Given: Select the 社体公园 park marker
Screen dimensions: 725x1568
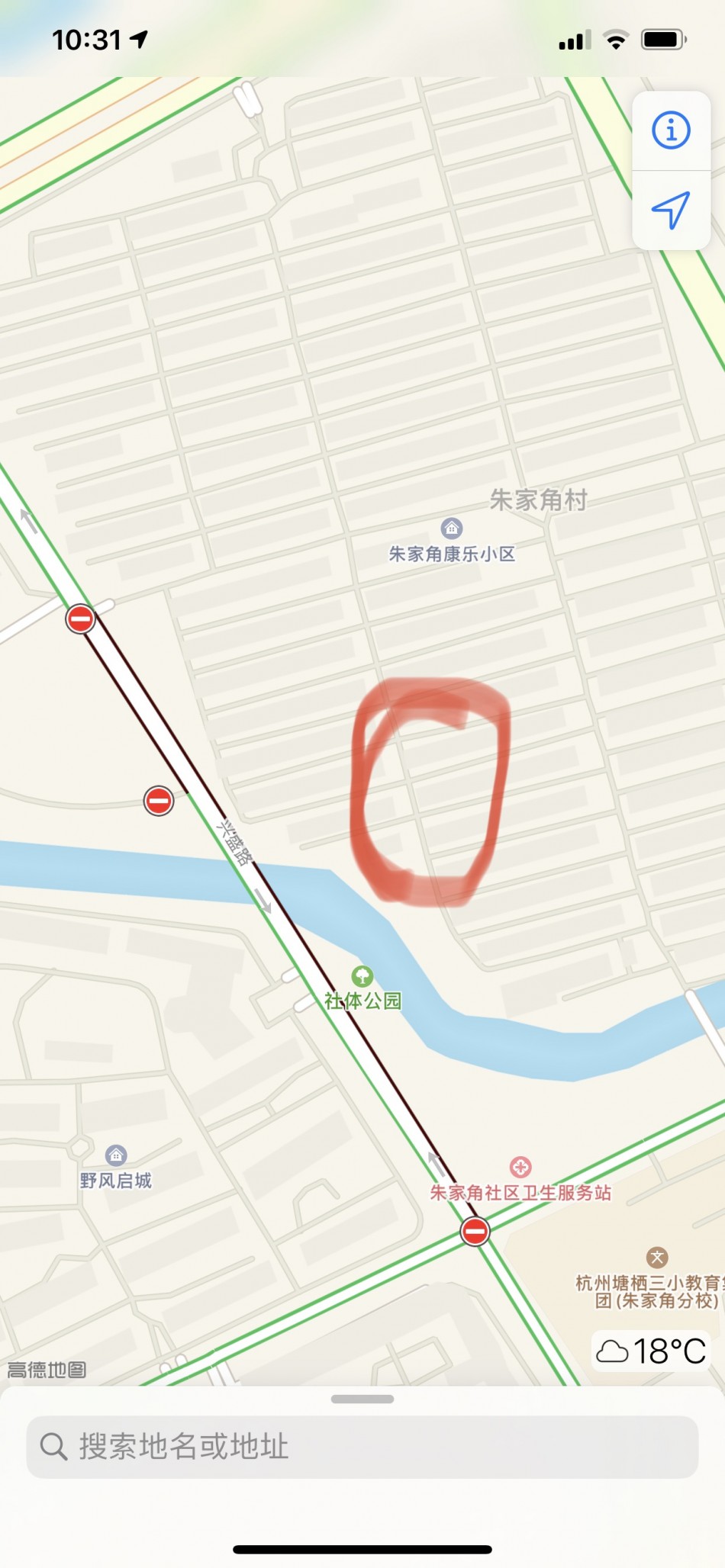Looking at the screenshot, I should coord(362,976).
